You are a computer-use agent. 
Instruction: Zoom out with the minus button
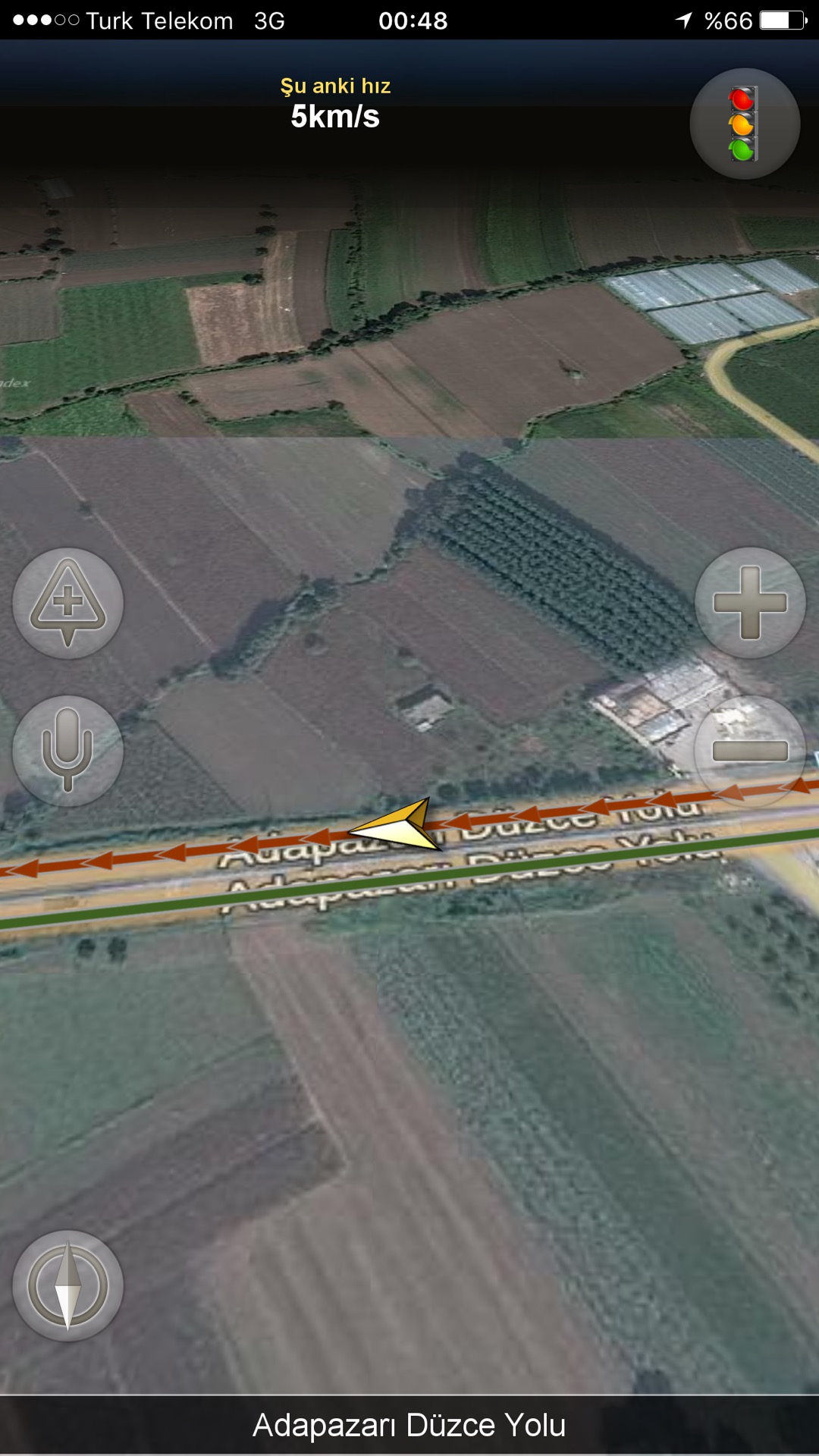[750, 751]
